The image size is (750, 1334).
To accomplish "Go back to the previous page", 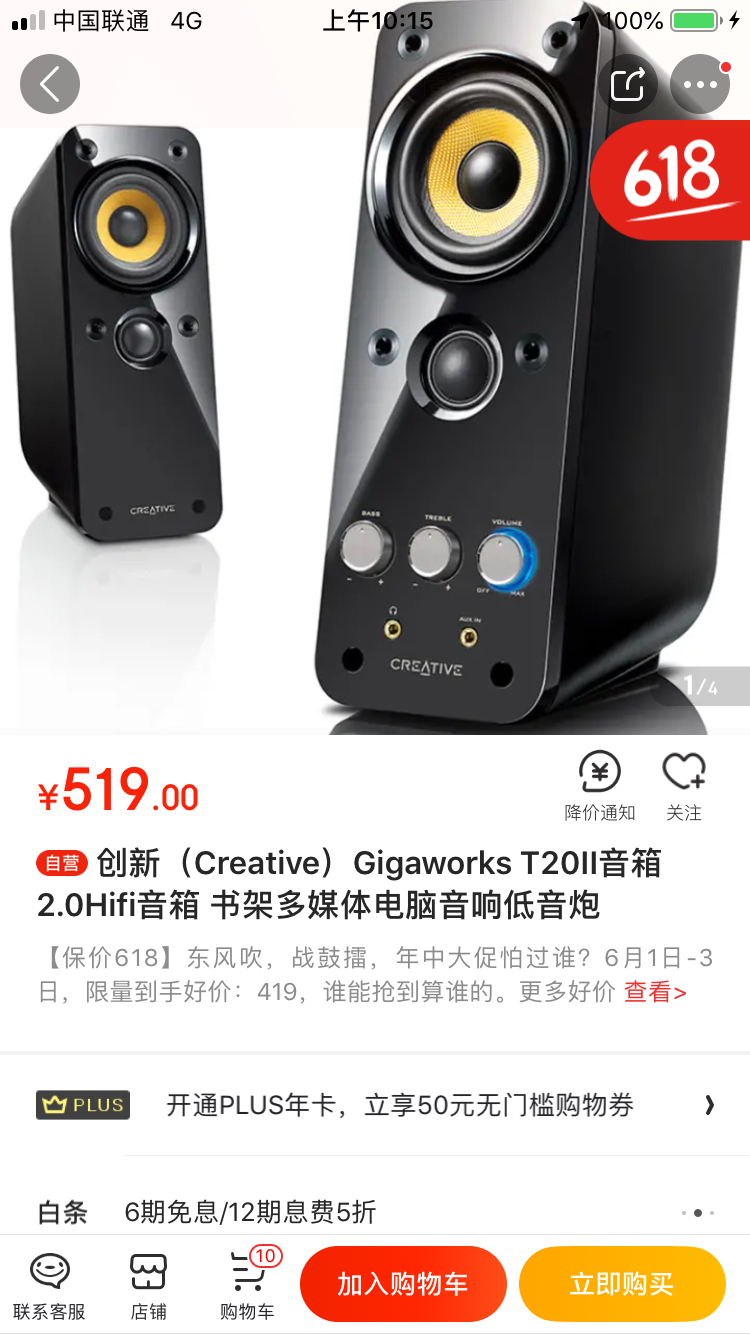I will coord(50,84).
